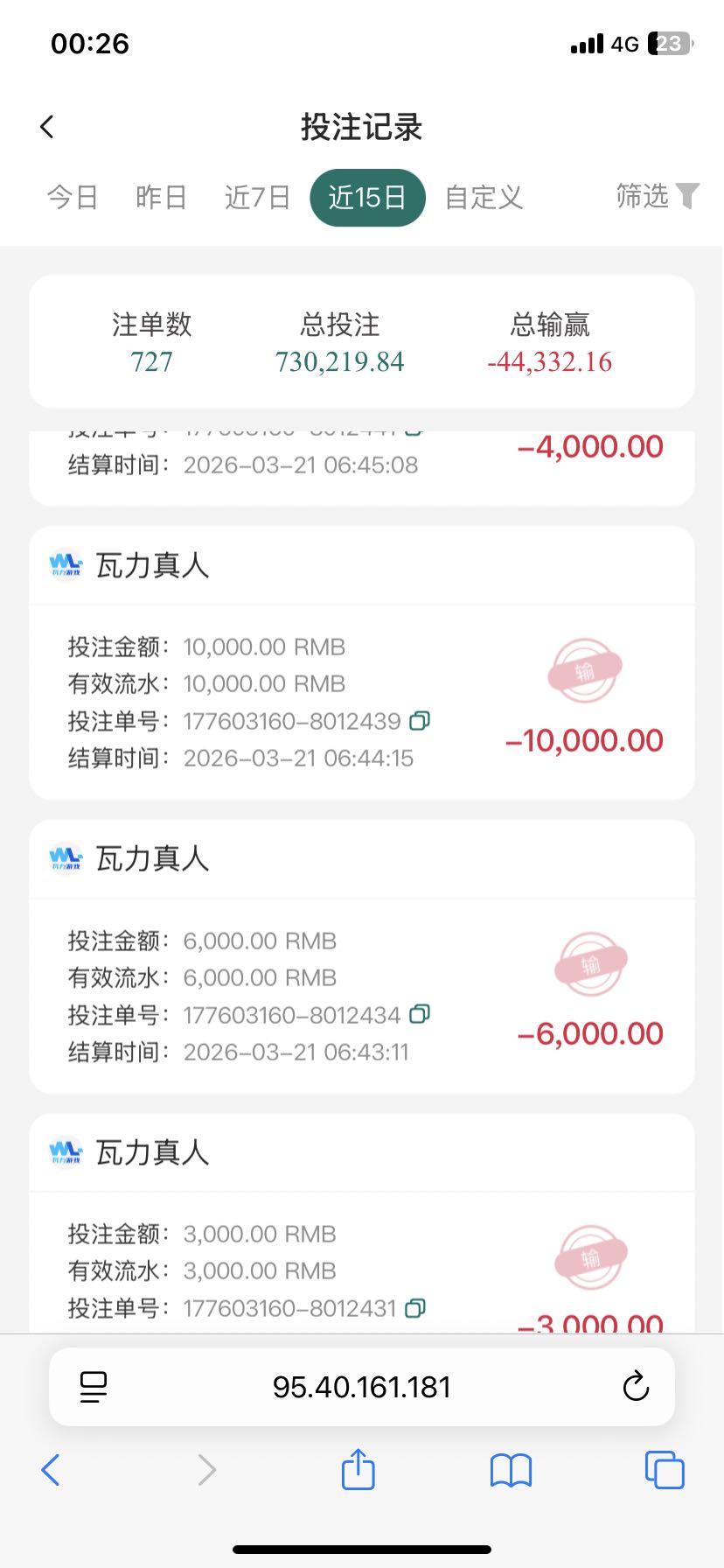
Task: Show all open Safari tabs
Action: pyautogui.click(x=665, y=1470)
